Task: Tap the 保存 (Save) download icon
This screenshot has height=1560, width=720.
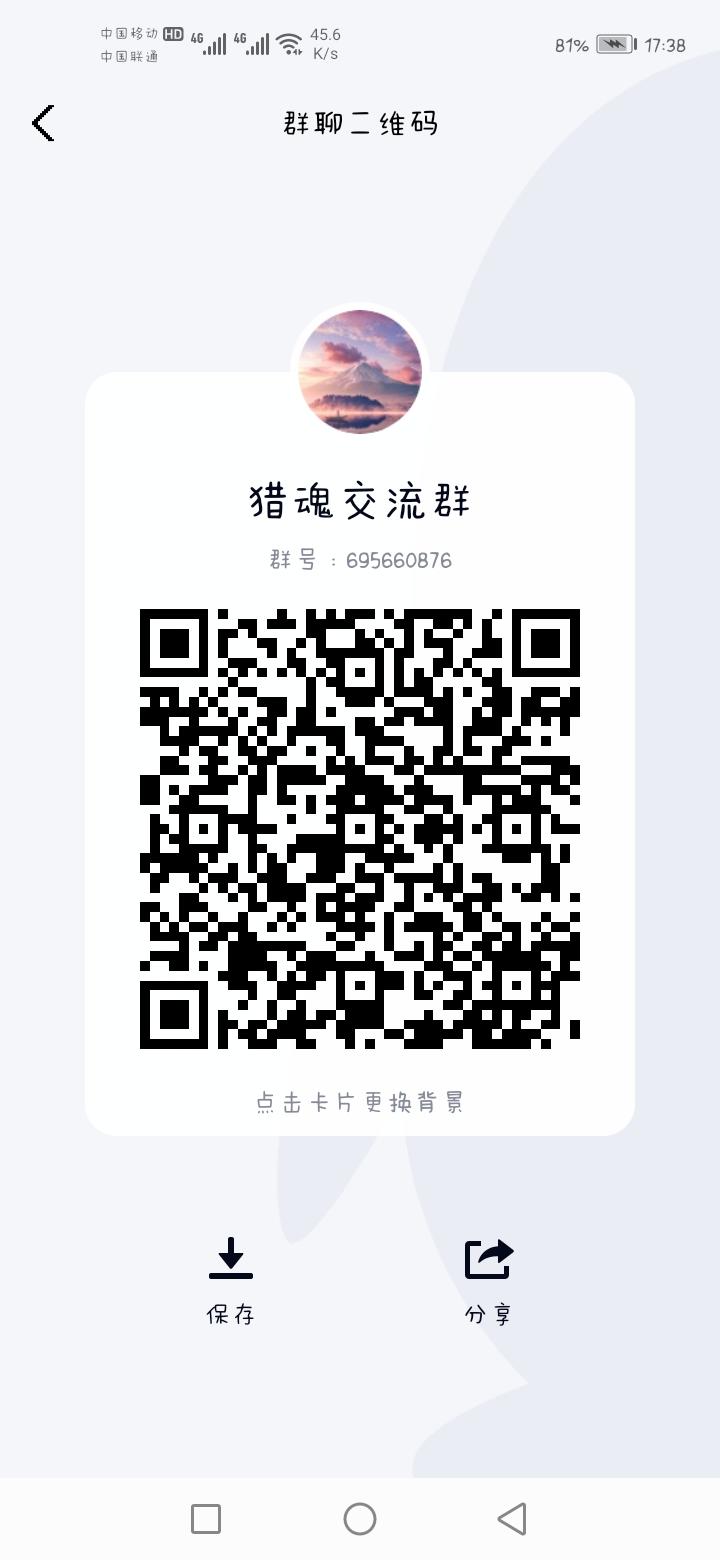Action: 232,1258
